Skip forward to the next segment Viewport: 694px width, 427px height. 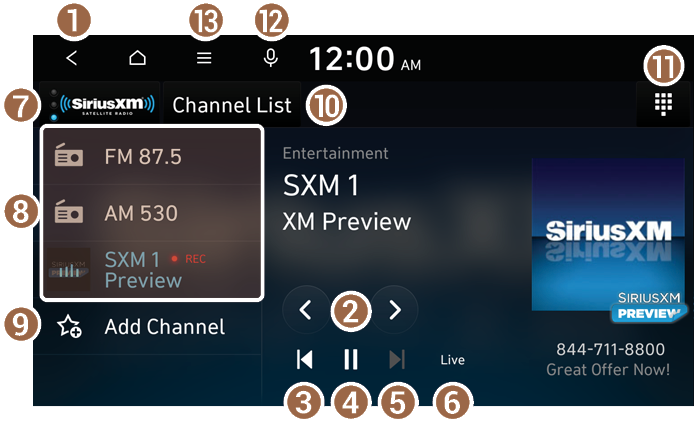[x=397, y=360]
